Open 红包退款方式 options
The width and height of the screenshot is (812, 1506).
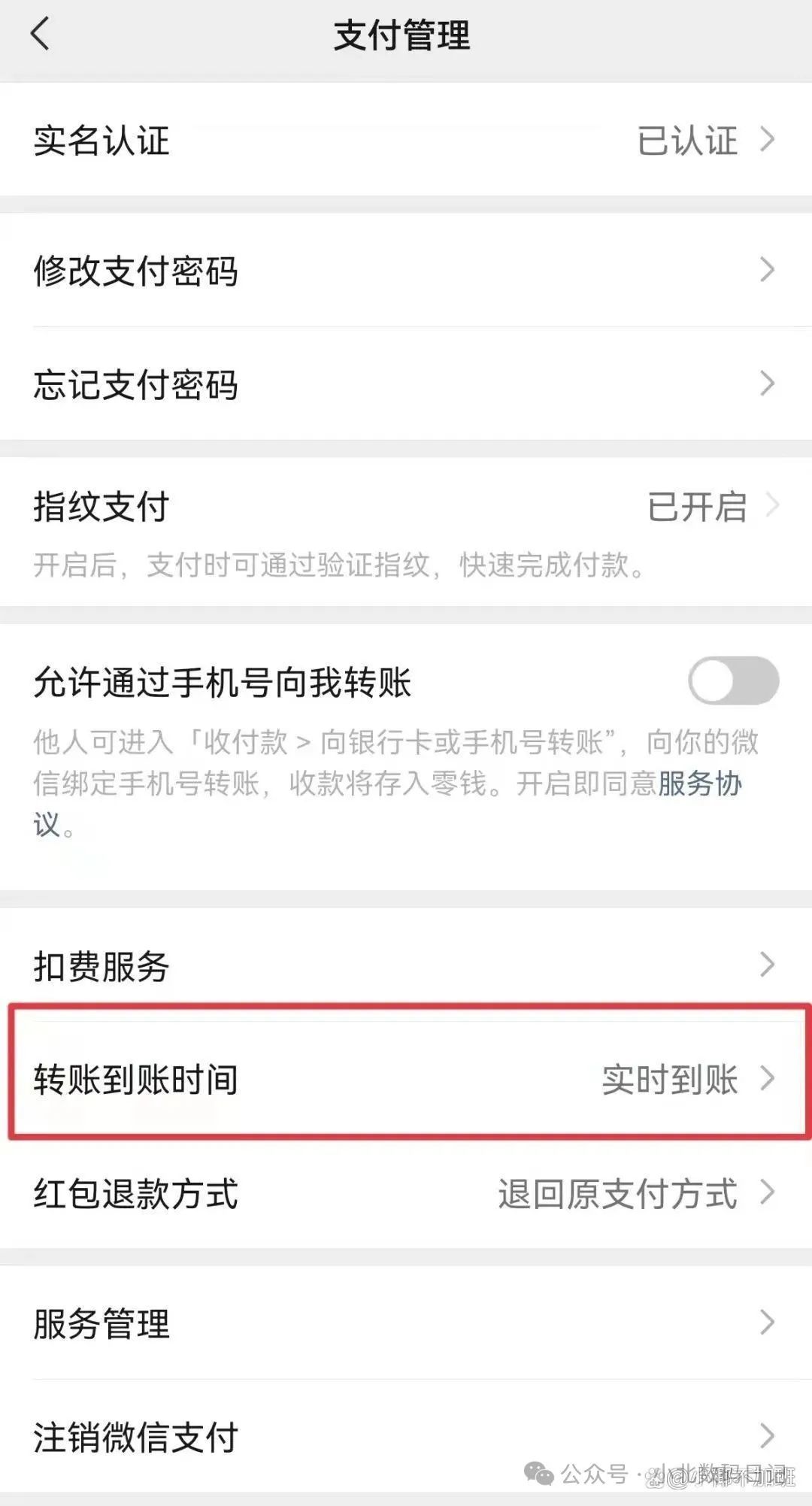(x=406, y=1193)
